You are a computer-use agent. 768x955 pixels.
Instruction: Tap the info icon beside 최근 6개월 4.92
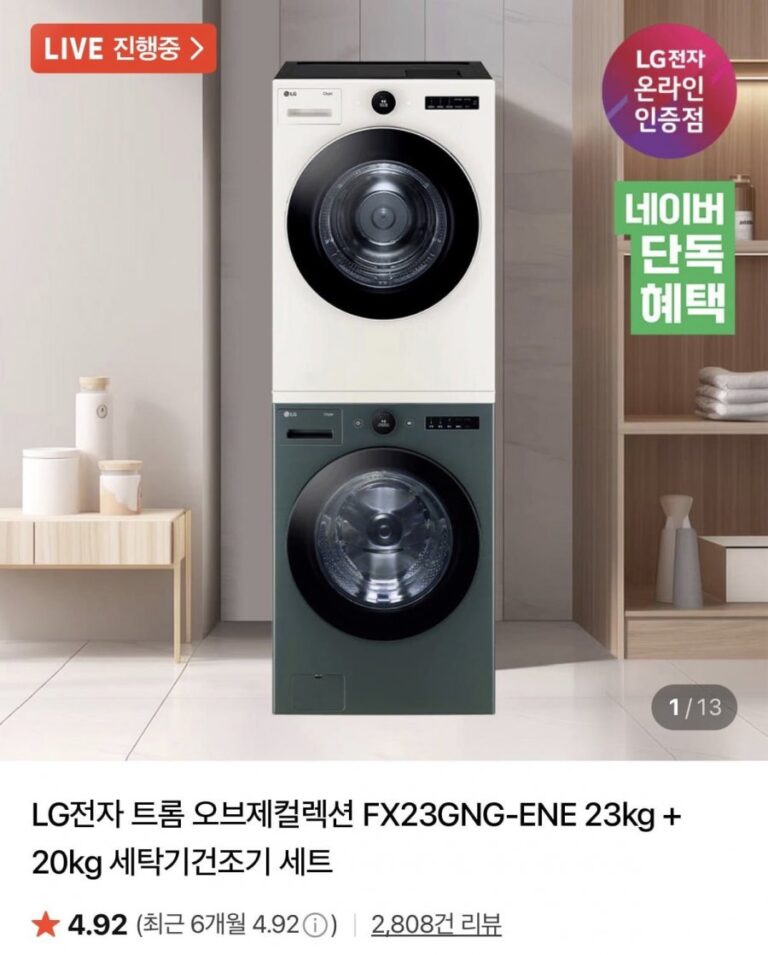point(316,924)
